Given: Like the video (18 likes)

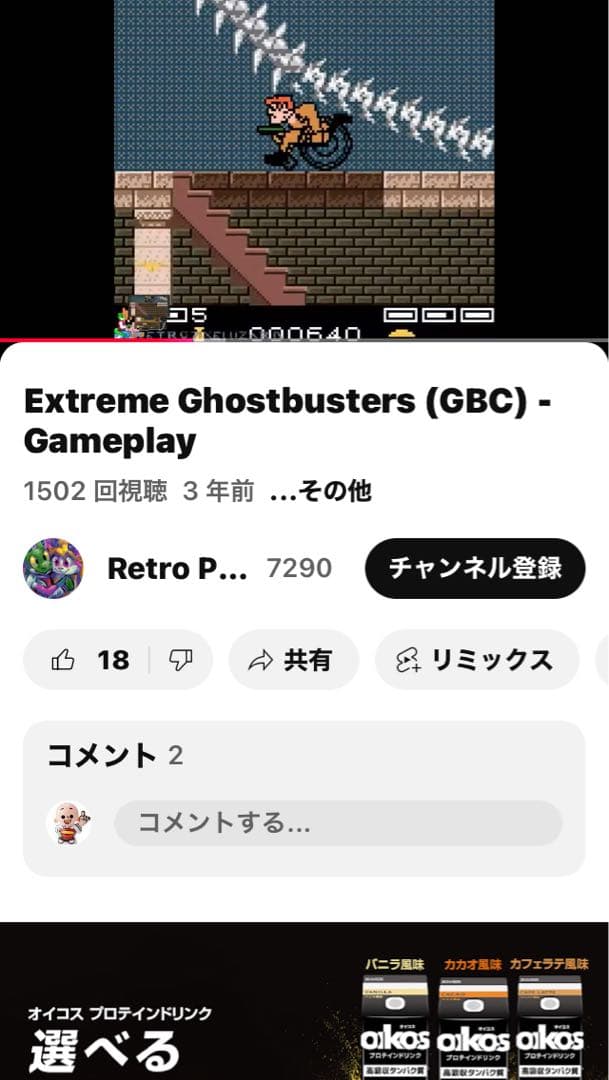Looking at the screenshot, I should 90,660.
